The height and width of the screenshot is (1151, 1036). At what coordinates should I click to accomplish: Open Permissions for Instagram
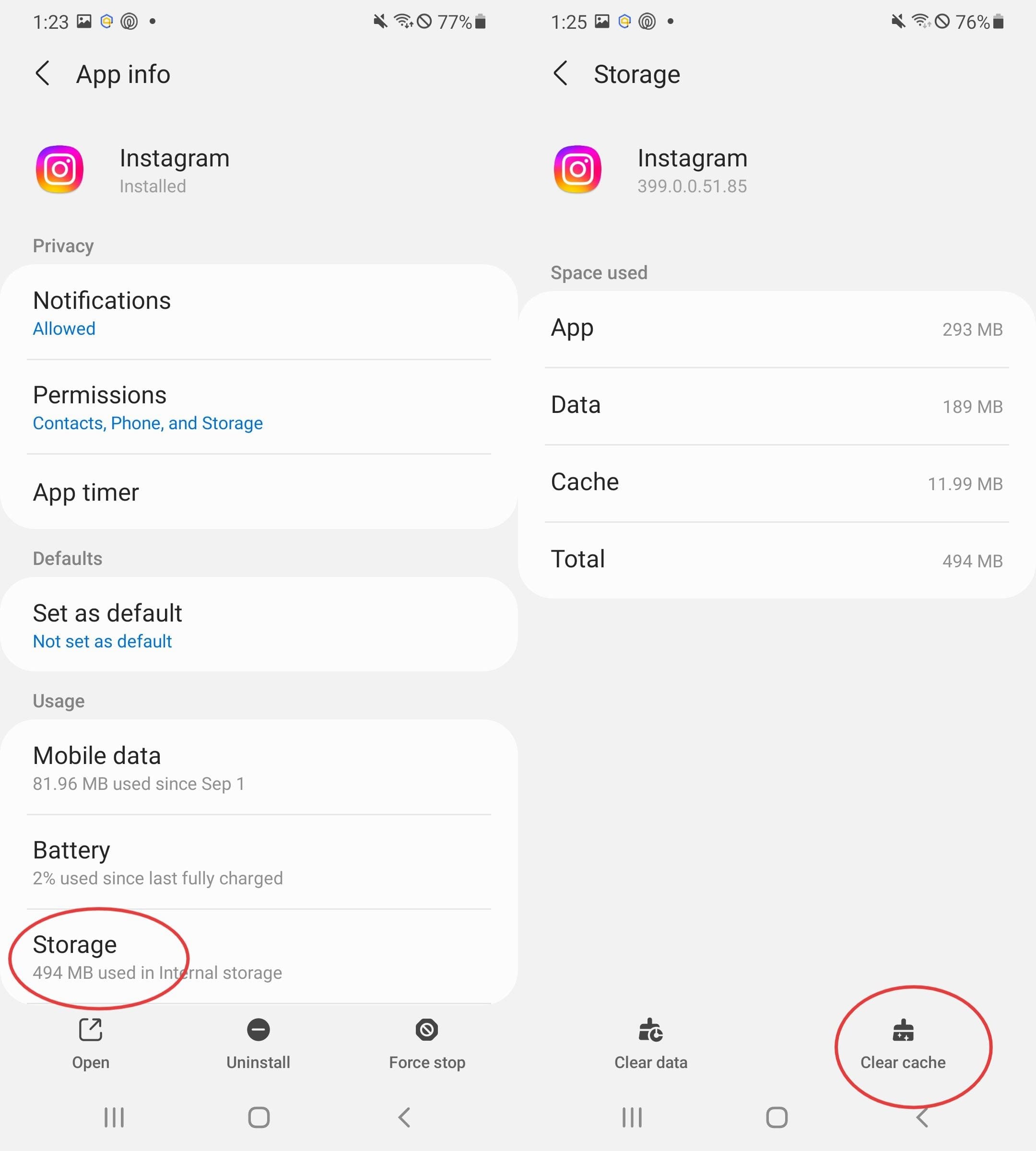[x=259, y=407]
